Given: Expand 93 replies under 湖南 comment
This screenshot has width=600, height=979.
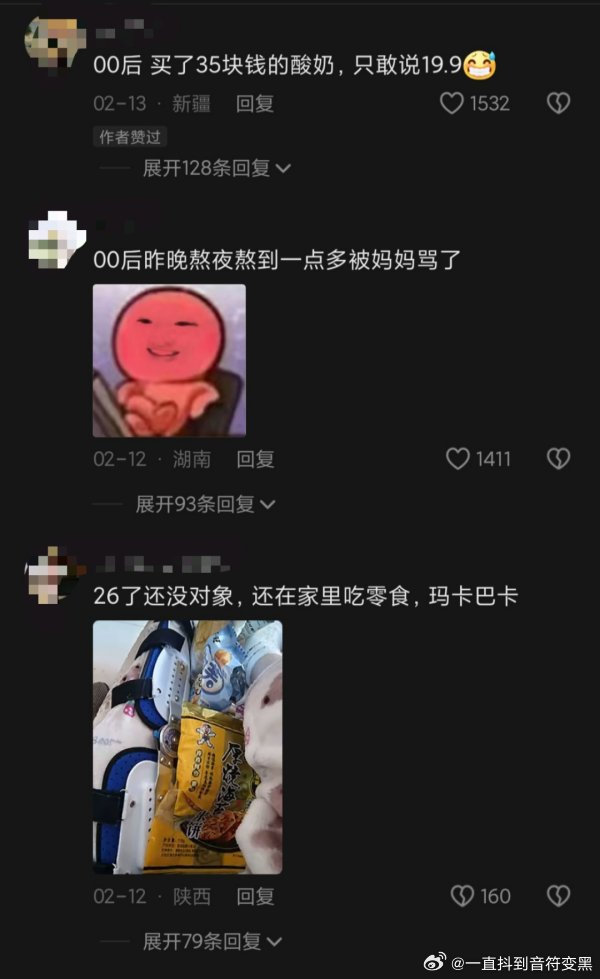Looking at the screenshot, I should click(205, 505).
